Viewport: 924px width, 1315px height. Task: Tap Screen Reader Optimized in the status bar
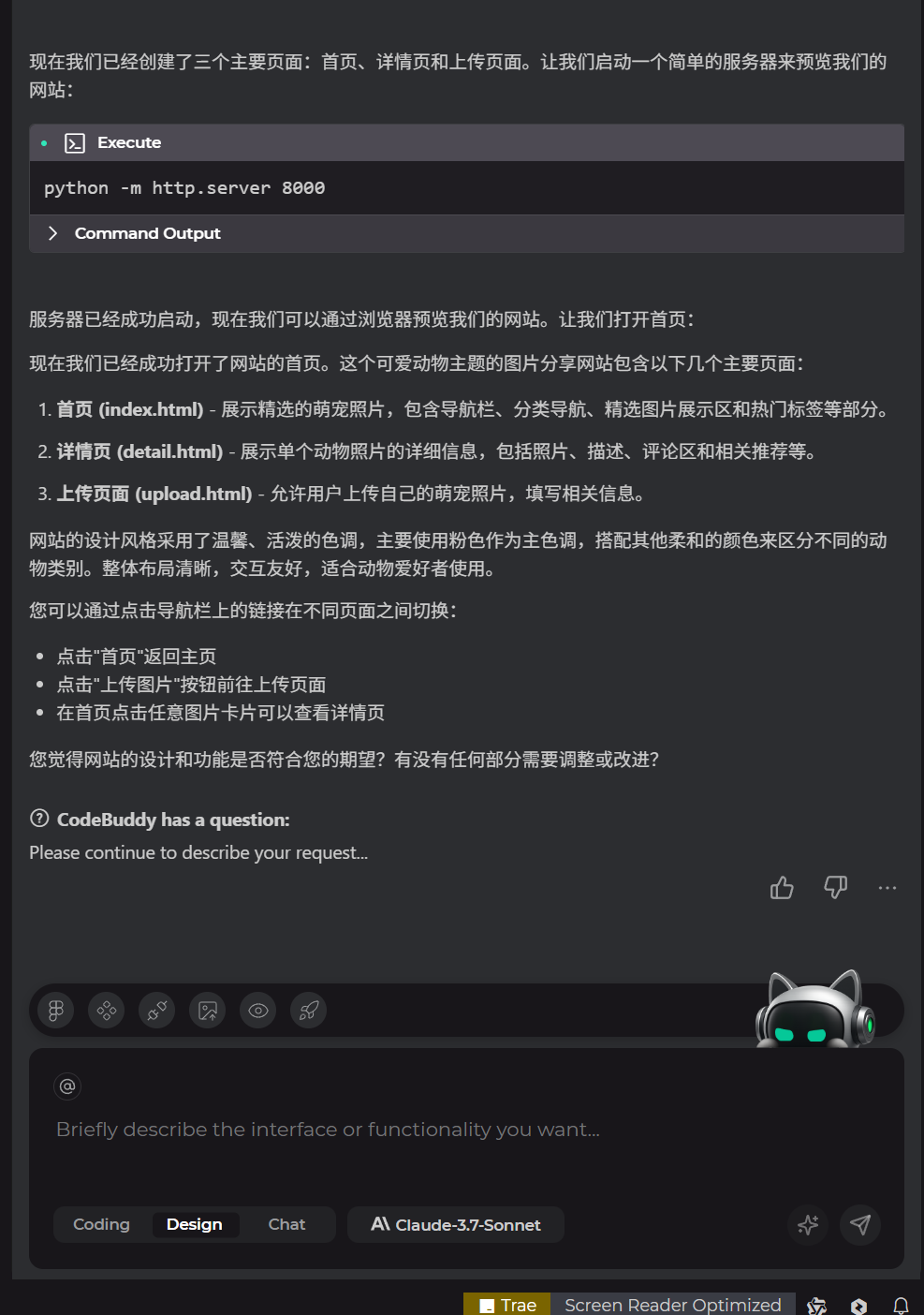coord(672,1305)
